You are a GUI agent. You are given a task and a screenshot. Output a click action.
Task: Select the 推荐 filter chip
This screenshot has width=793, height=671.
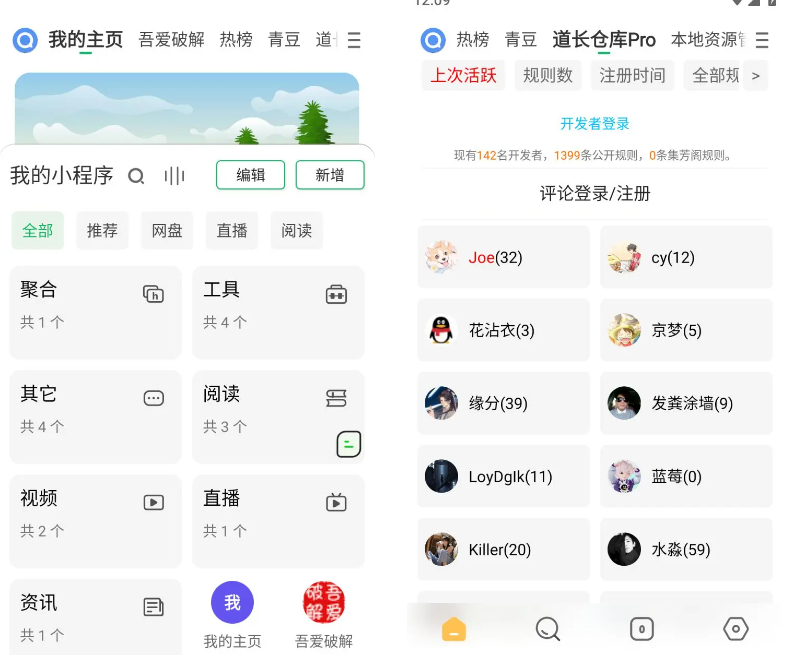coord(102,230)
